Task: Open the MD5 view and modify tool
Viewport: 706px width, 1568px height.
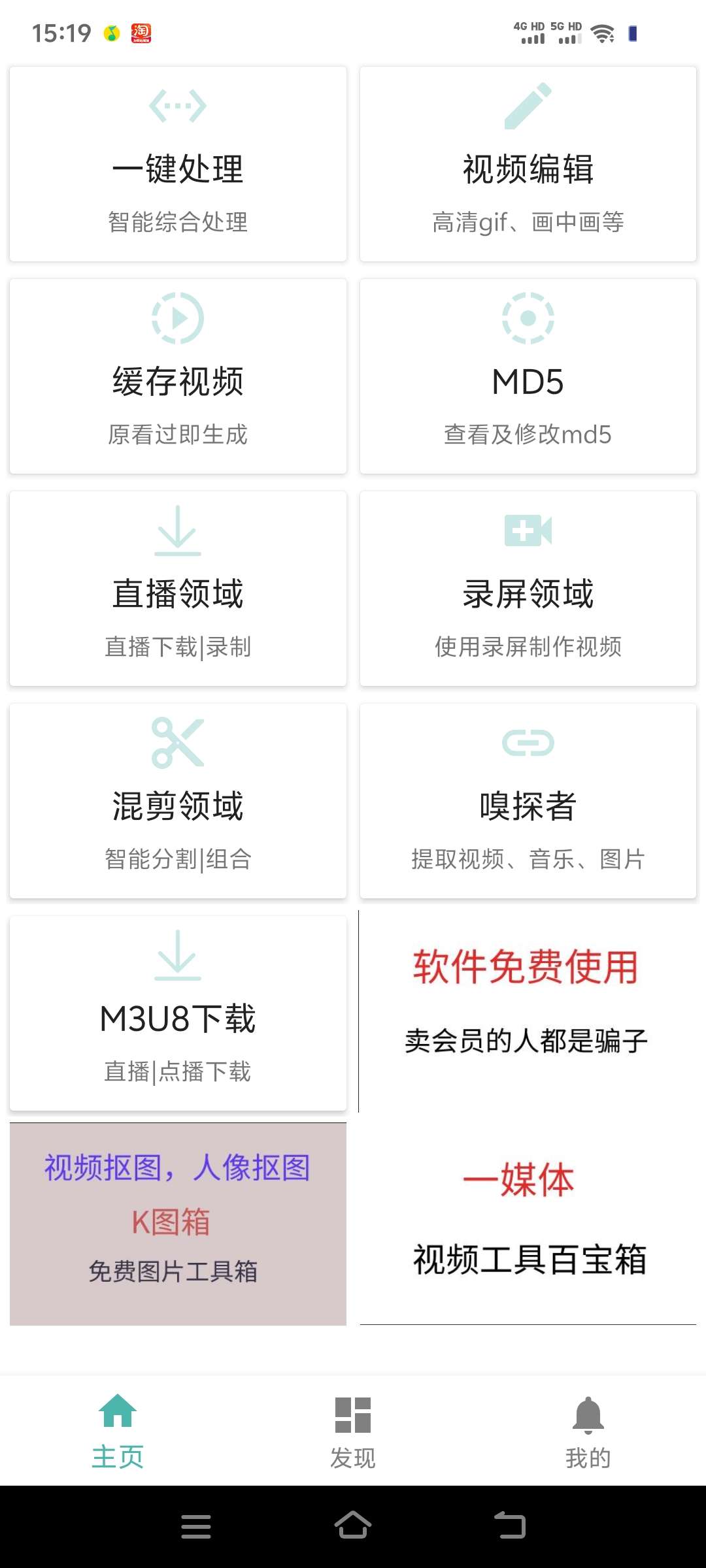Action: tap(528, 376)
